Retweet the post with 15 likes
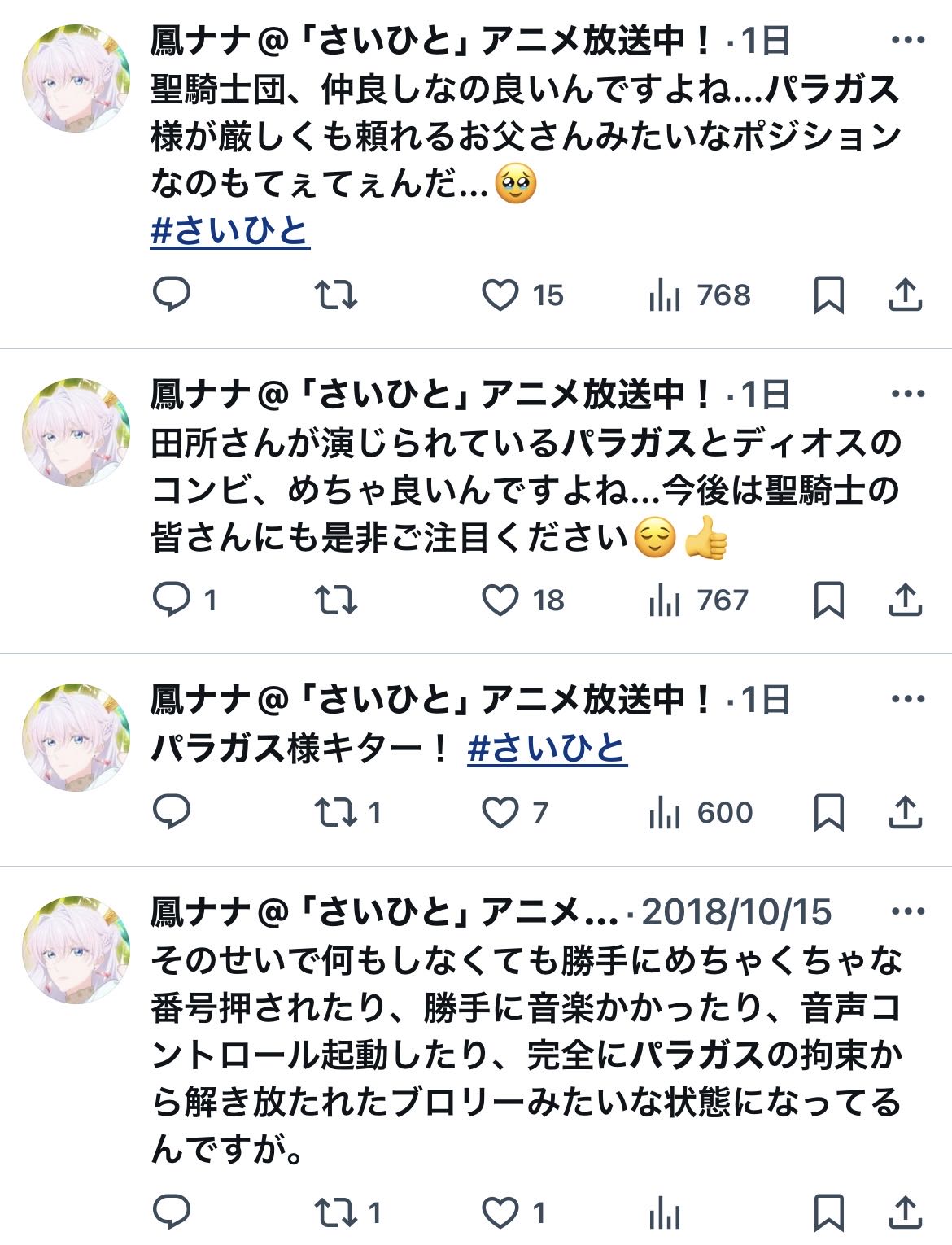Viewport: 952px width, 1245px height. pos(336,295)
